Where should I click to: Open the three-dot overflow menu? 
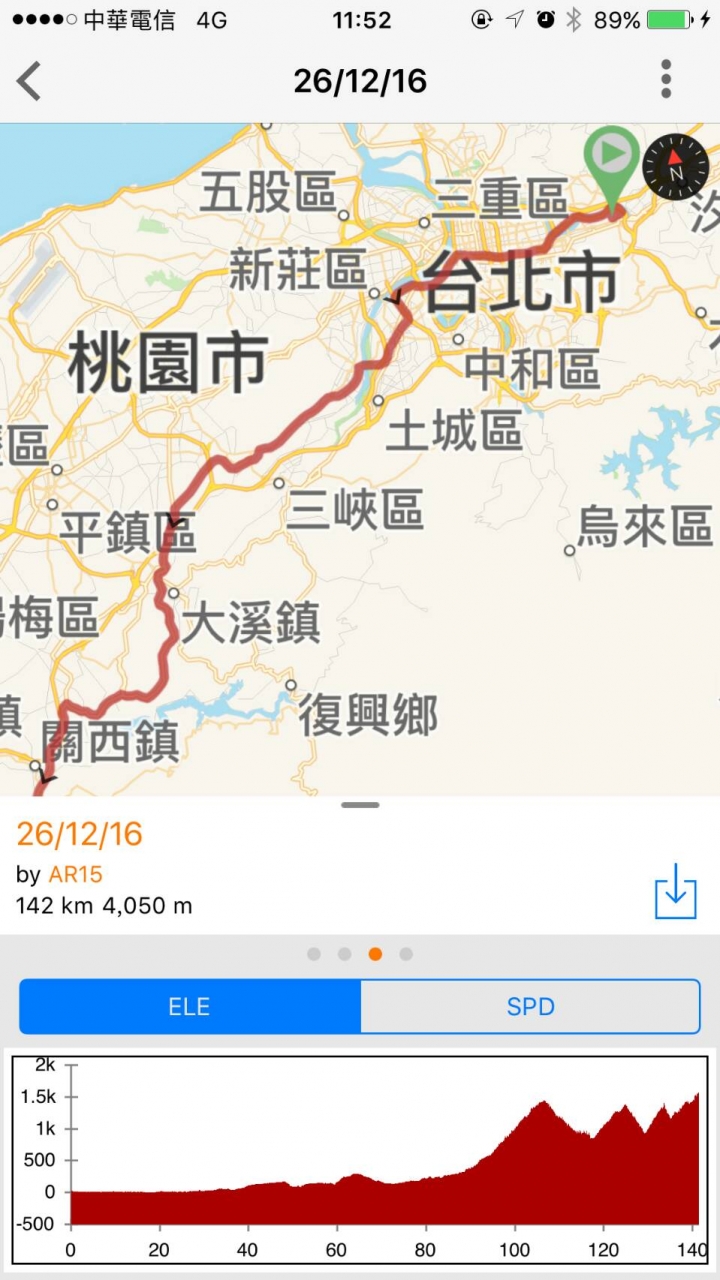(x=666, y=79)
